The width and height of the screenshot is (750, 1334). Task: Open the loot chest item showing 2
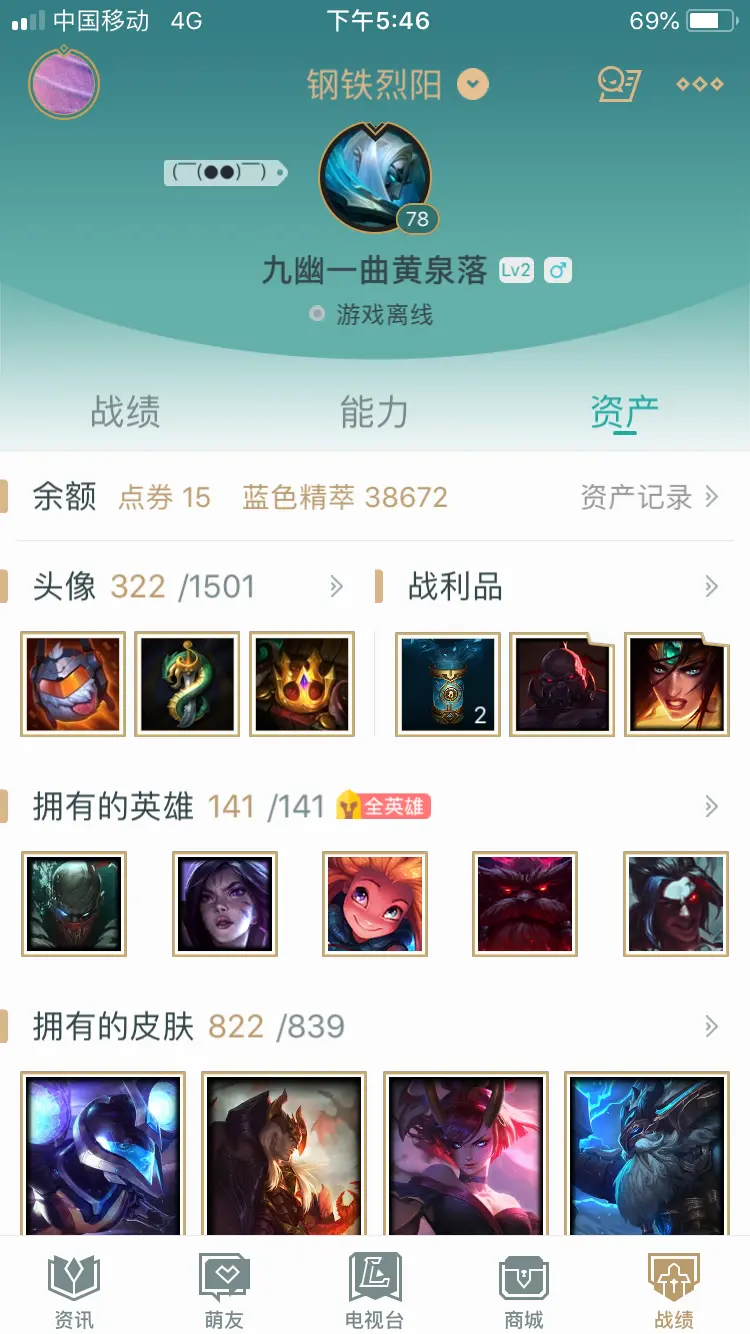447,684
